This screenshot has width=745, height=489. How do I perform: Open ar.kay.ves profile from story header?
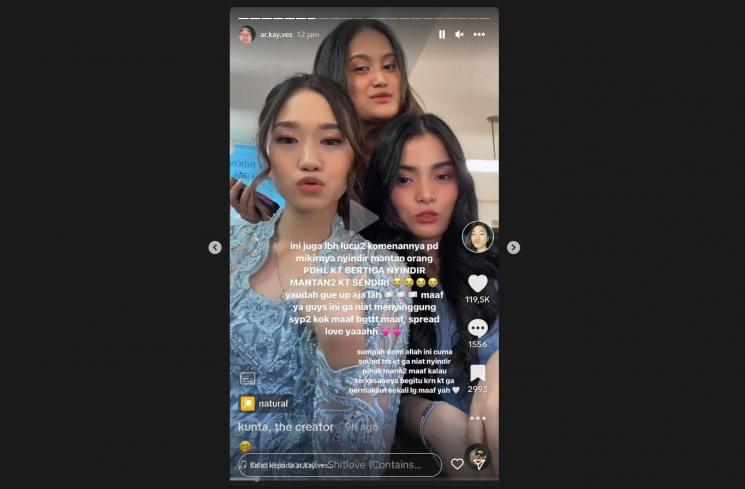(274, 34)
